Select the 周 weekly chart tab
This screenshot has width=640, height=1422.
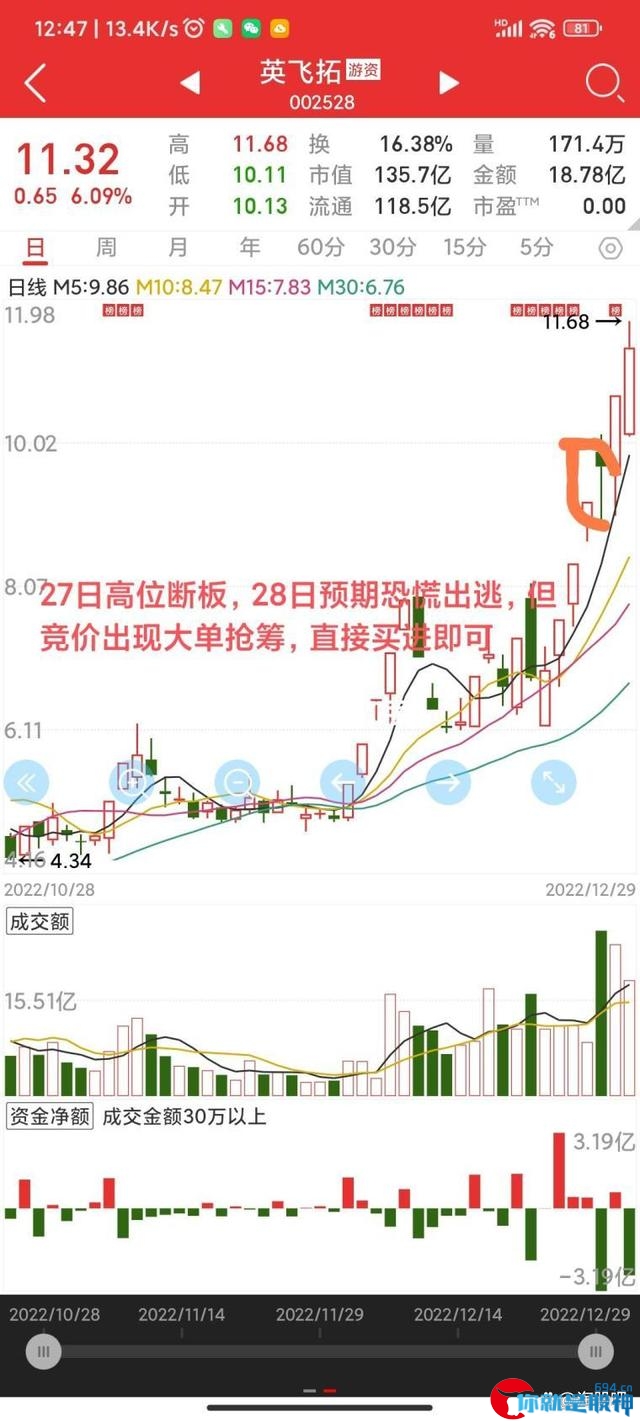click(106, 247)
